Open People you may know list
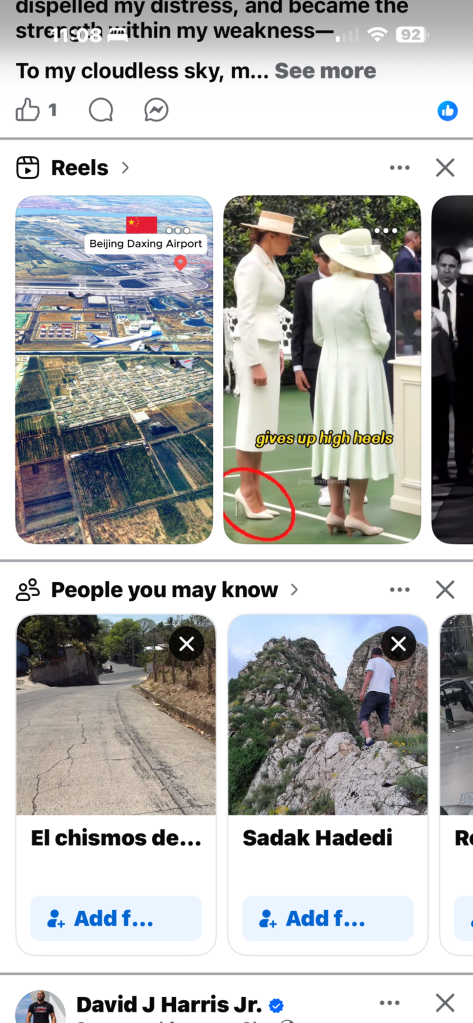The image size is (473, 1023). 157,590
